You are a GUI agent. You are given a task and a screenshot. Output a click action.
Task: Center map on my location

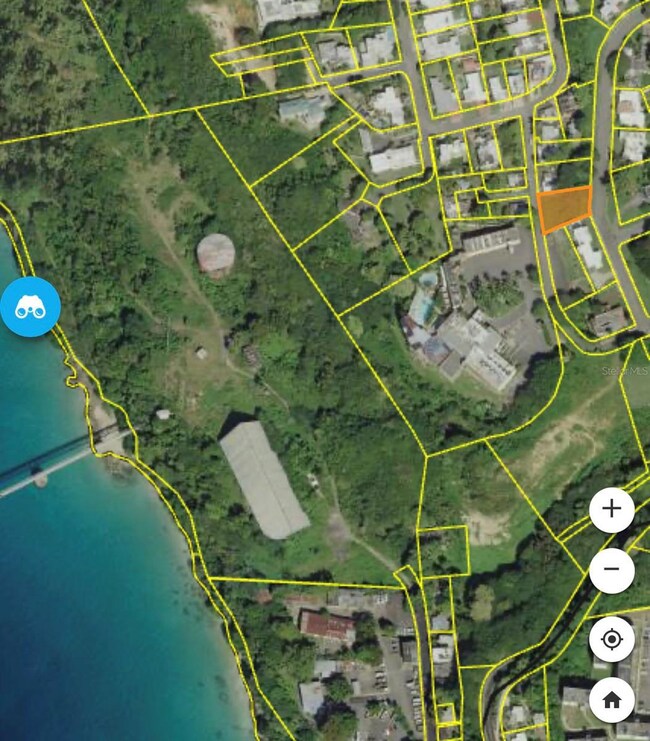click(x=611, y=638)
